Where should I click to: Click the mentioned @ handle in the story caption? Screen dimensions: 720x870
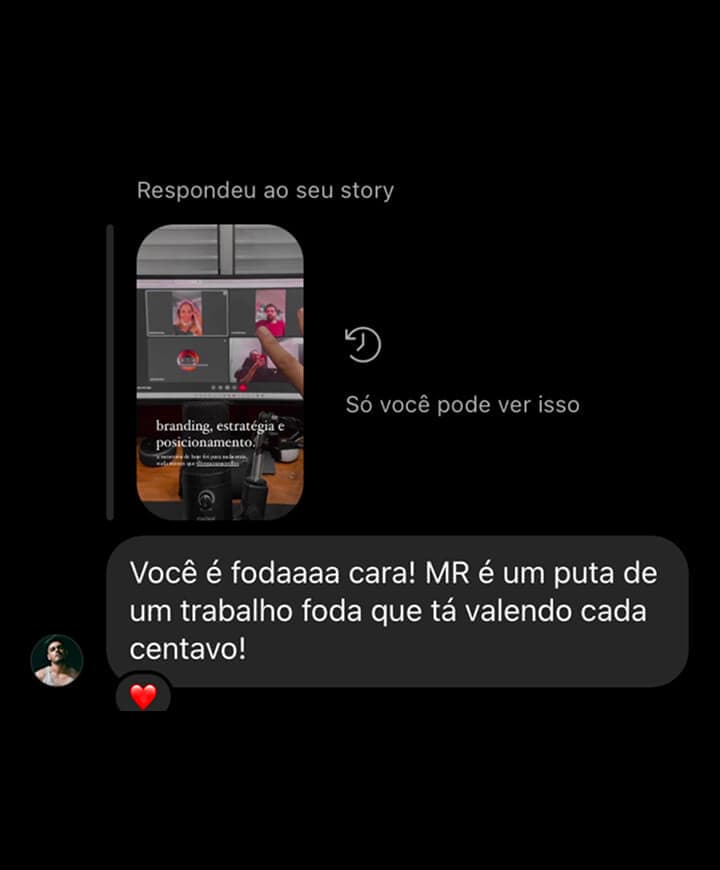point(216,463)
